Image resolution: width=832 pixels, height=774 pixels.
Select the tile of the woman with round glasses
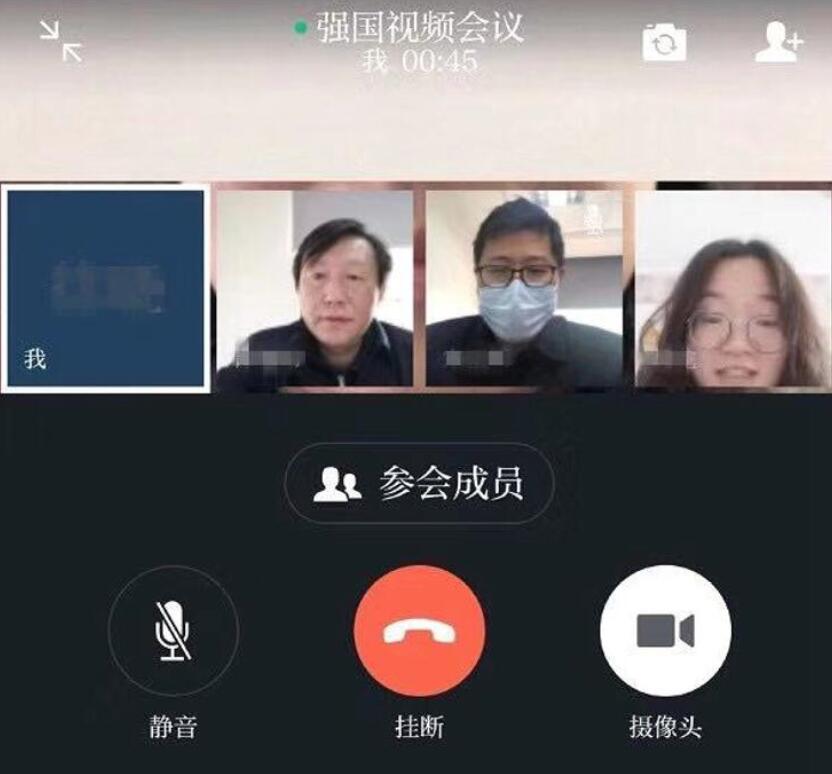pos(733,289)
